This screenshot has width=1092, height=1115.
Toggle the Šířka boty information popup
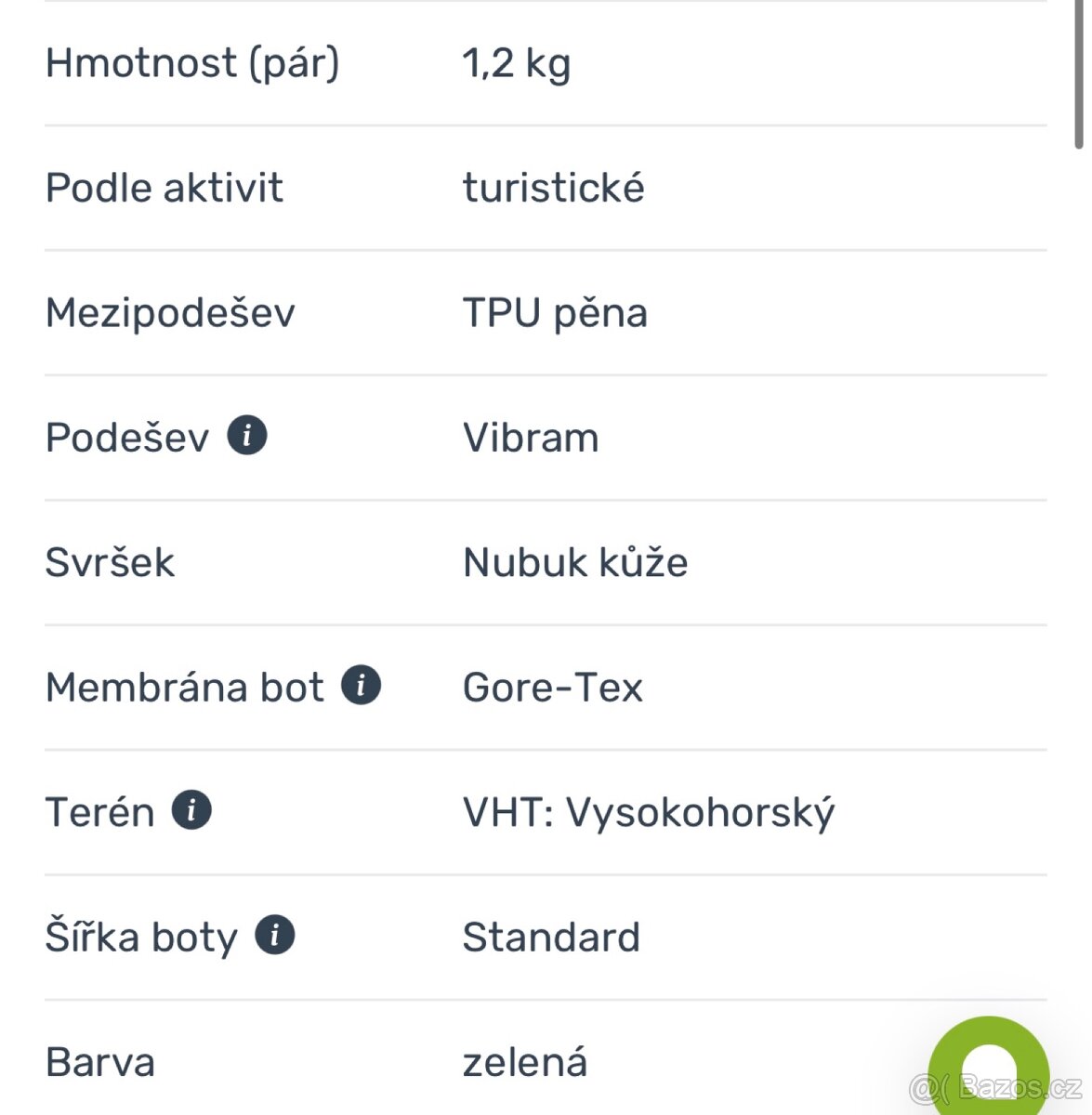(274, 935)
